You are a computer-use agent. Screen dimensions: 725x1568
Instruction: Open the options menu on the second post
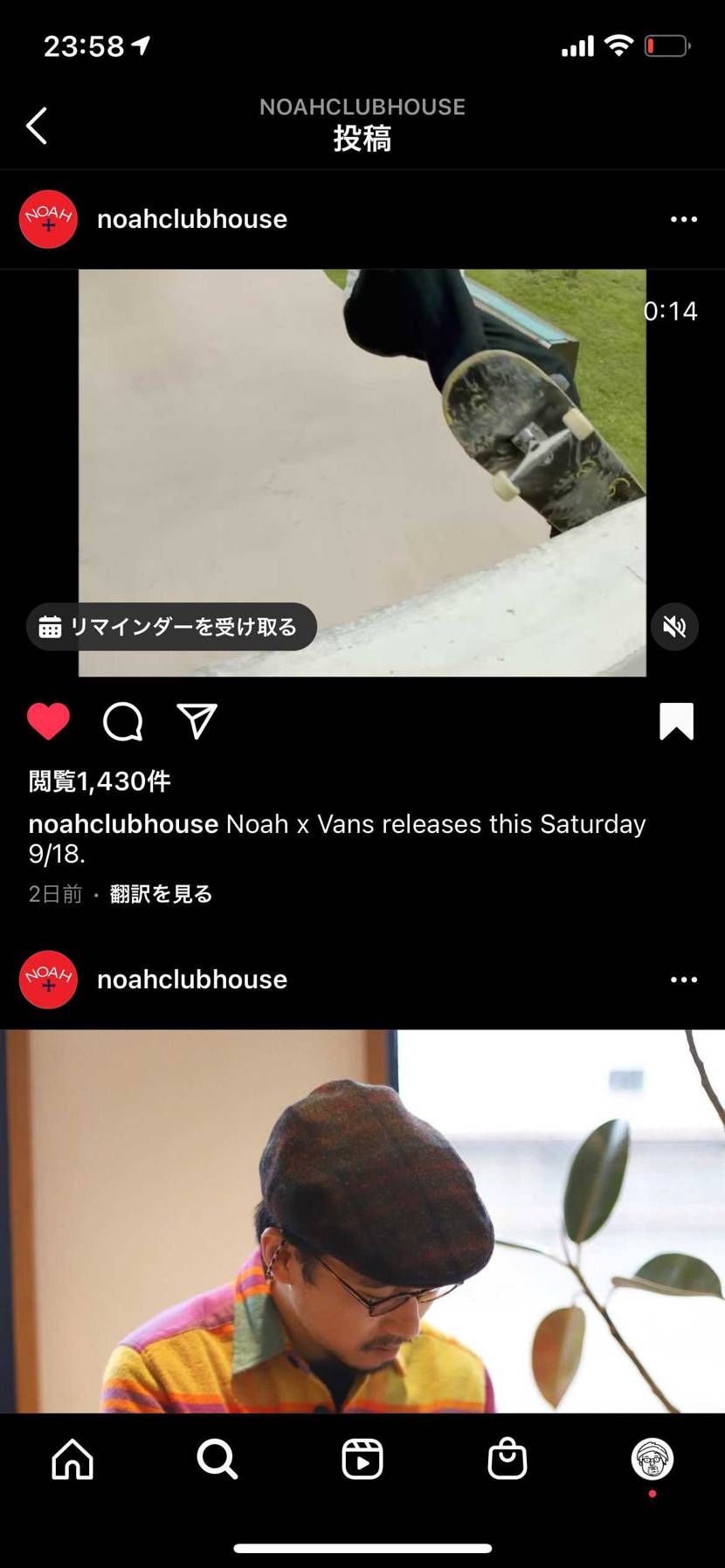[684, 980]
